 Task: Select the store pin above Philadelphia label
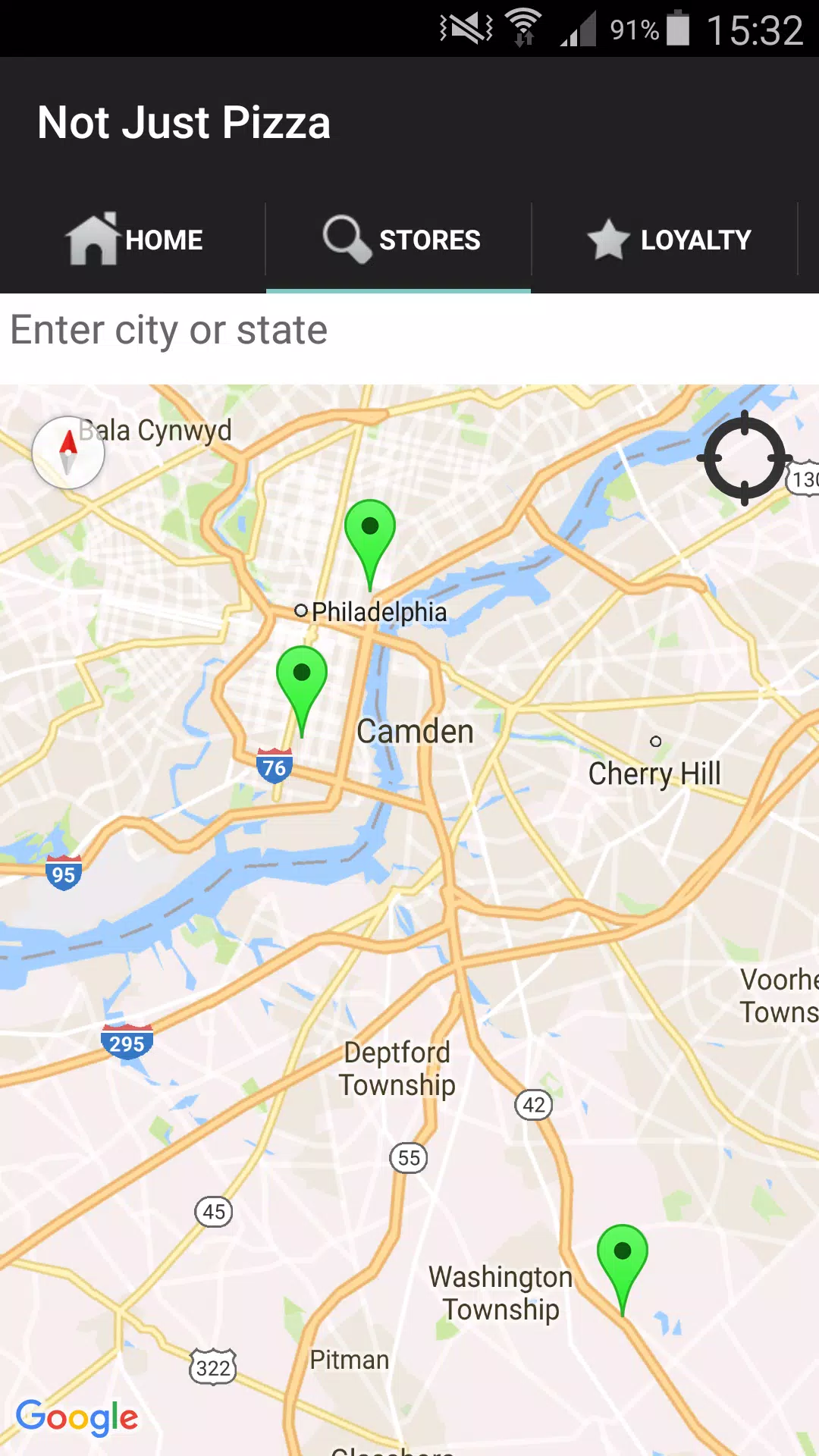click(x=370, y=544)
